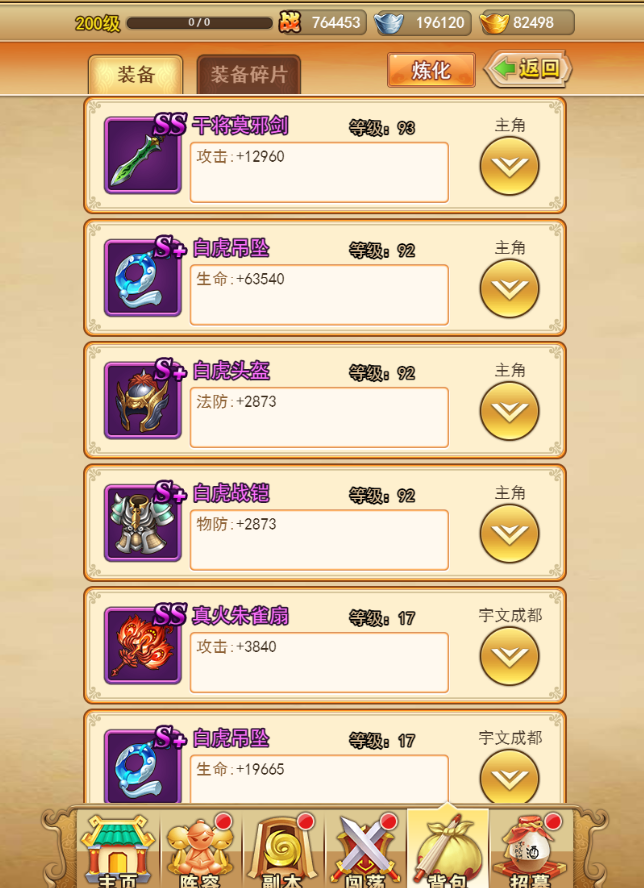Screen dimensions: 644x888
Task: Open the 干将莫邪剑 sword icon
Action: click(143, 156)
